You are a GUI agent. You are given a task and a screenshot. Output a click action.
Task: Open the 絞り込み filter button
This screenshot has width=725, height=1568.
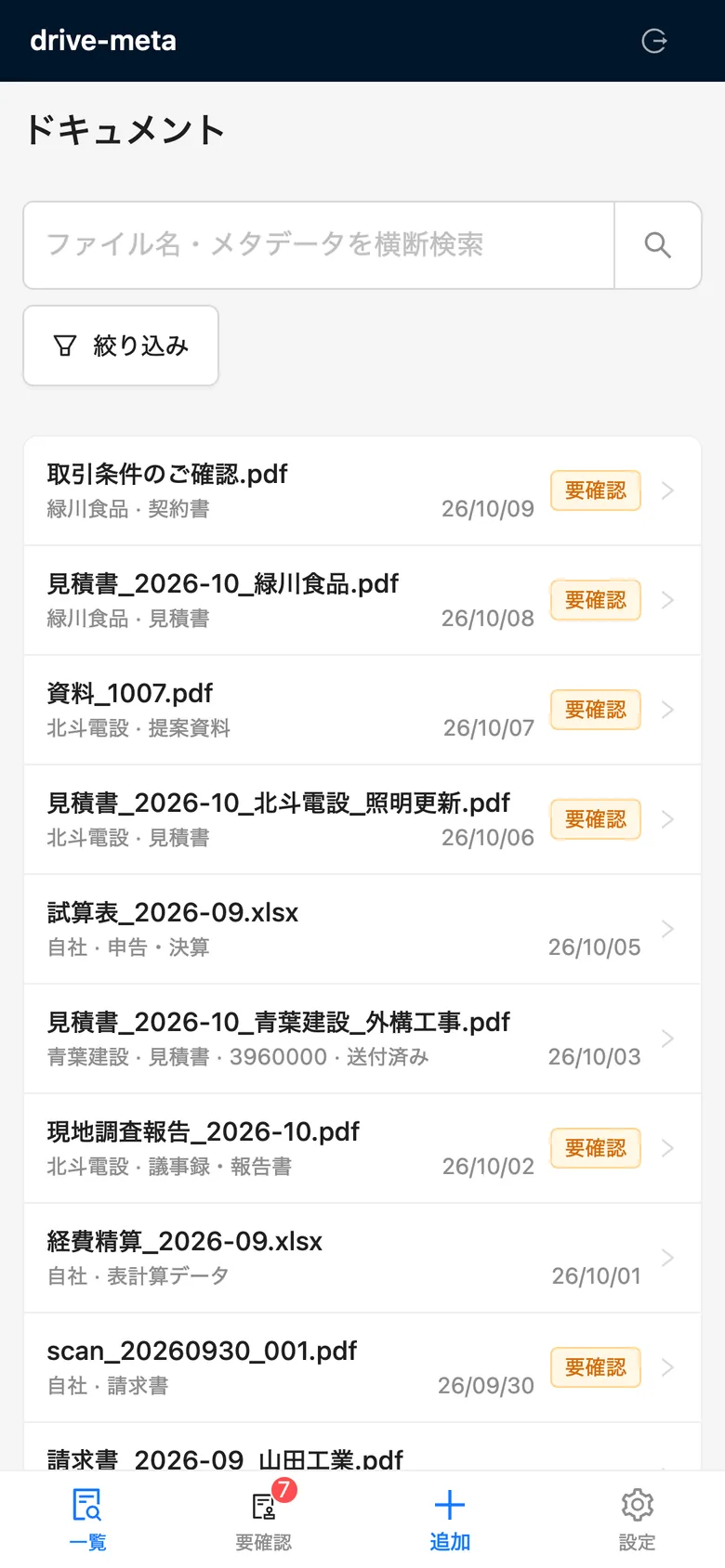121,346
